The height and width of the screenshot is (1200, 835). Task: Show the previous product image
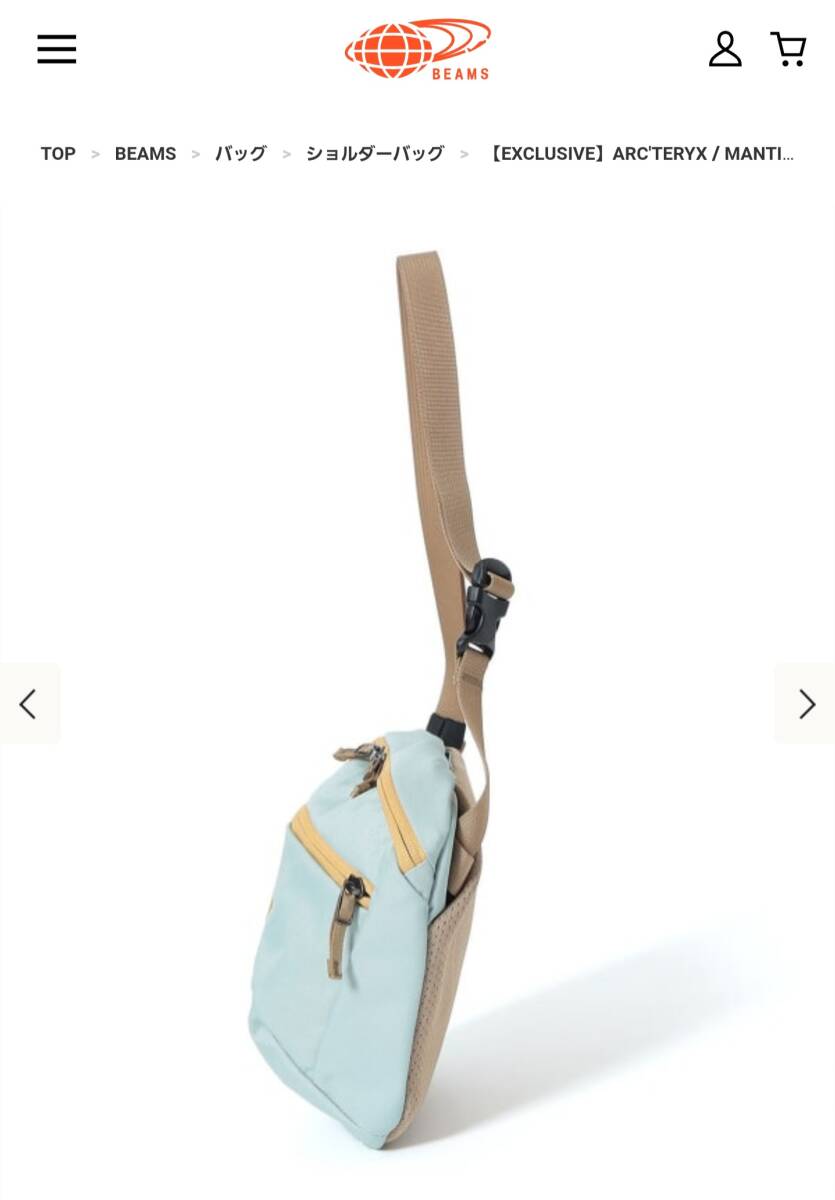[x=29, y=704]
